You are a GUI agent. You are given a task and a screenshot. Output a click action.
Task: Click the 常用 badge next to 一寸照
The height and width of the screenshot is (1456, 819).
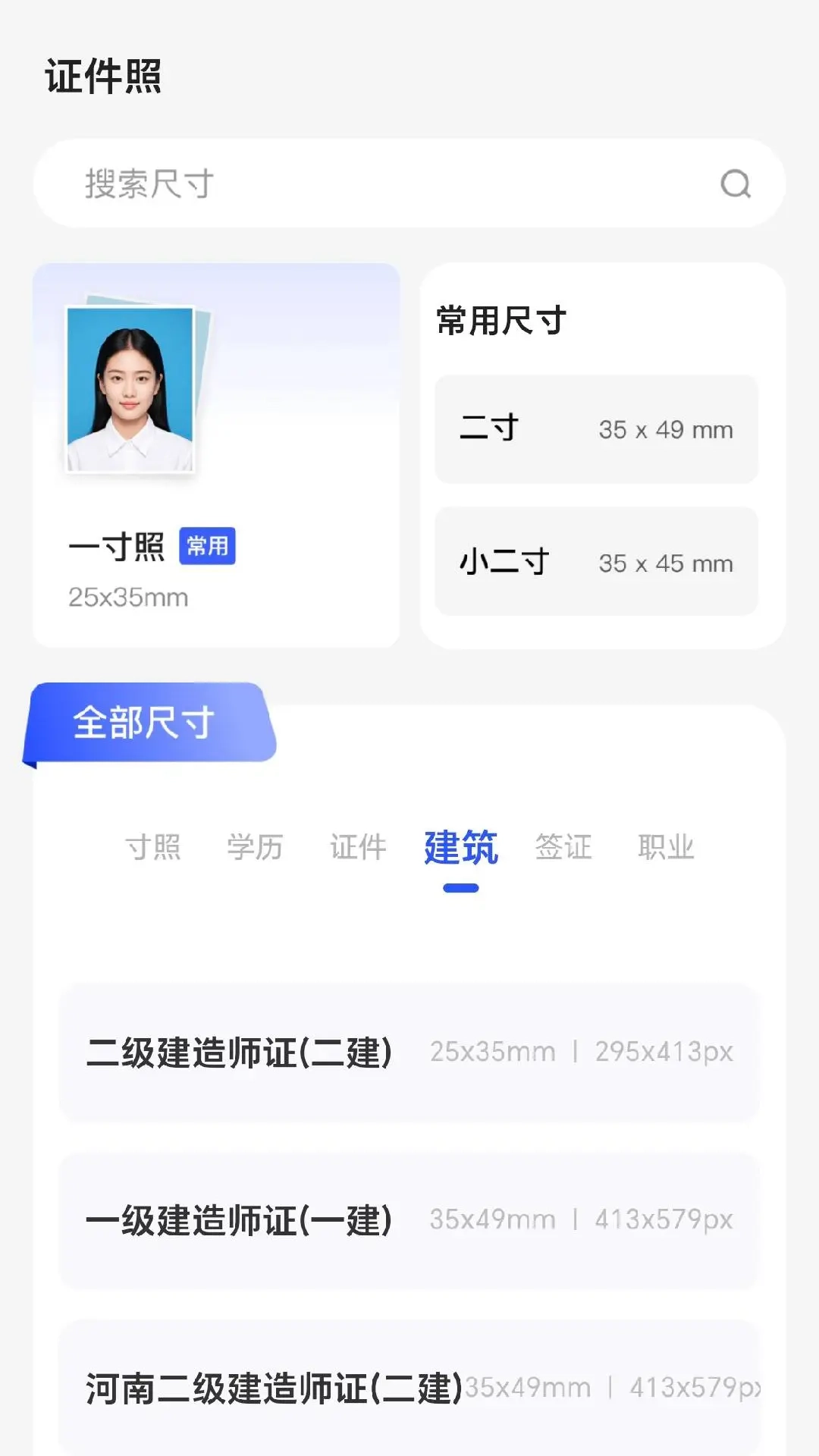tap(208, 548)
